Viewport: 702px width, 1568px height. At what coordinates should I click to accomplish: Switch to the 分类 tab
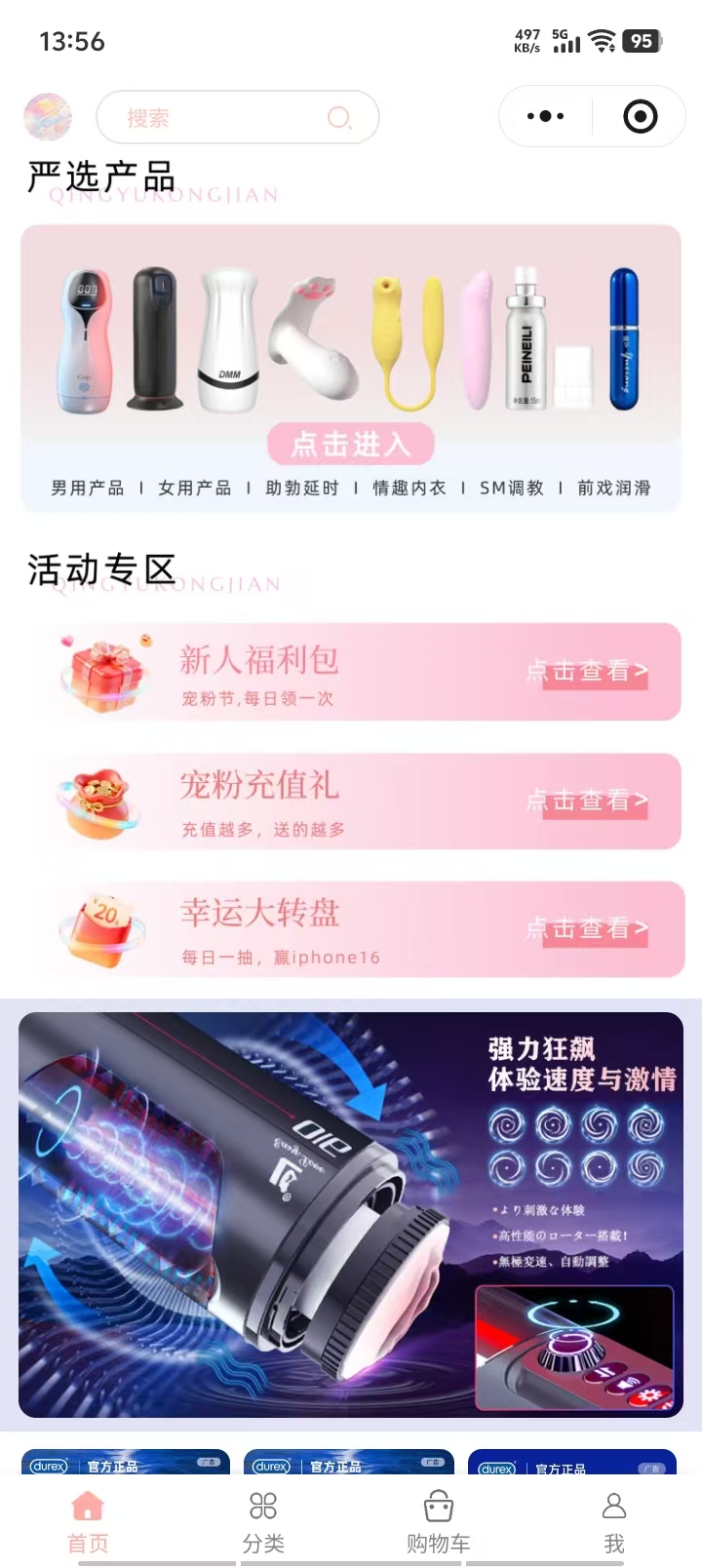(263, 1521)
